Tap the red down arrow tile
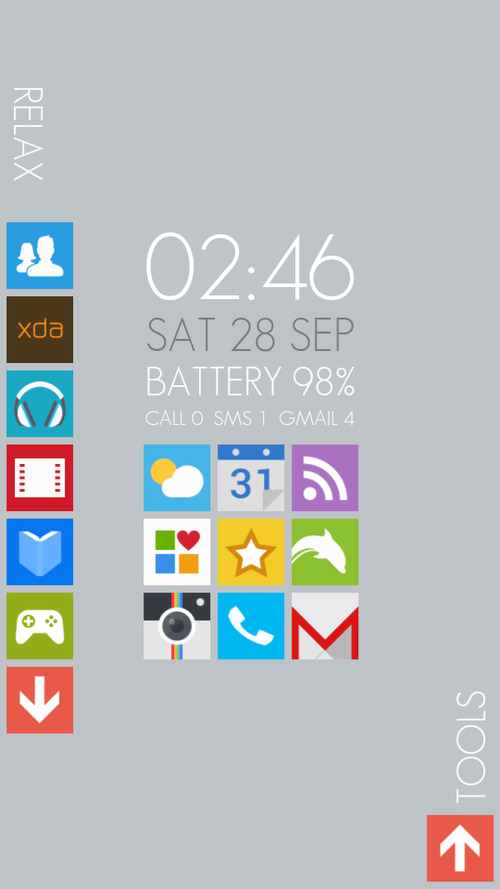The image size is (500, 889). (x=40, y=700)
